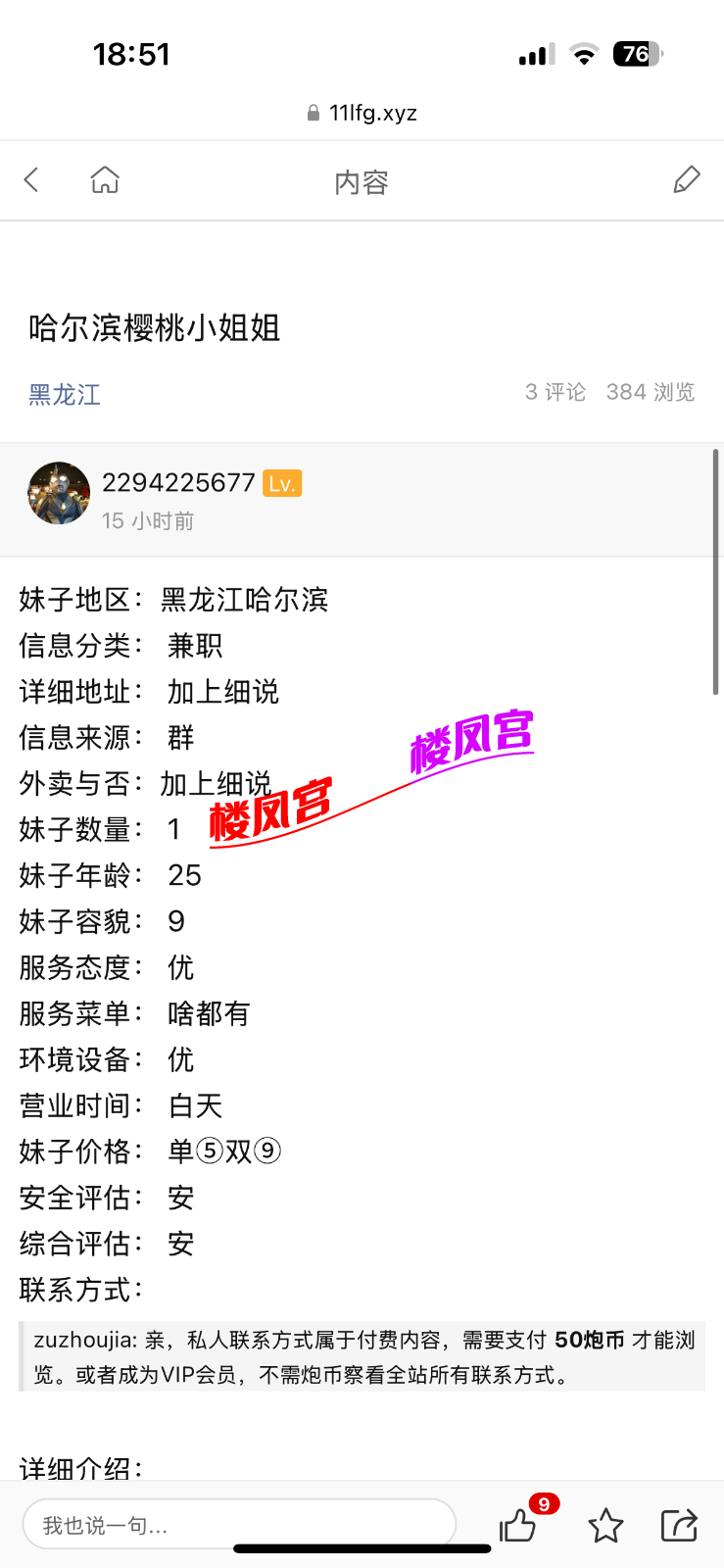
Task: Tap the 我也说一句 comment field
Action: point(239,1525)
